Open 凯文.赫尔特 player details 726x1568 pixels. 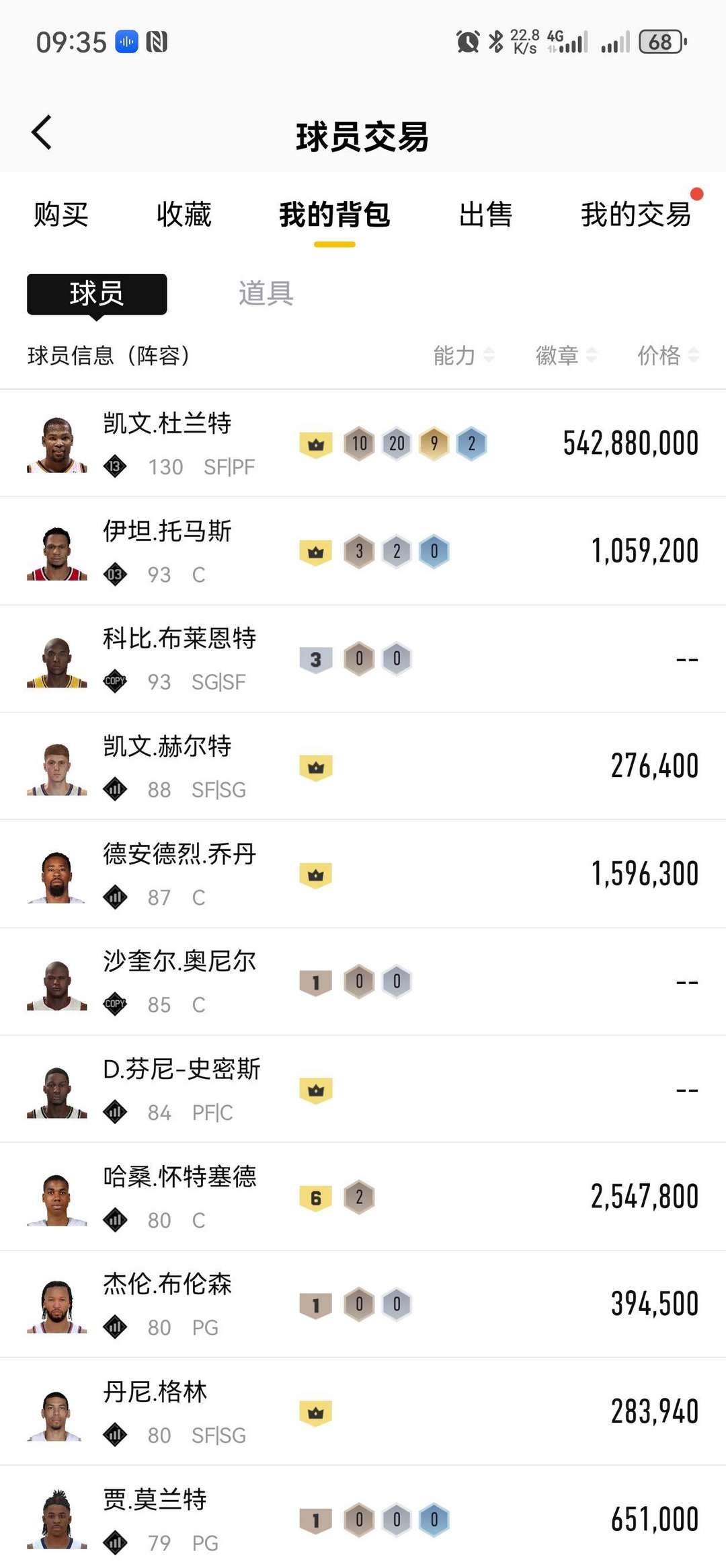(363, 766)
